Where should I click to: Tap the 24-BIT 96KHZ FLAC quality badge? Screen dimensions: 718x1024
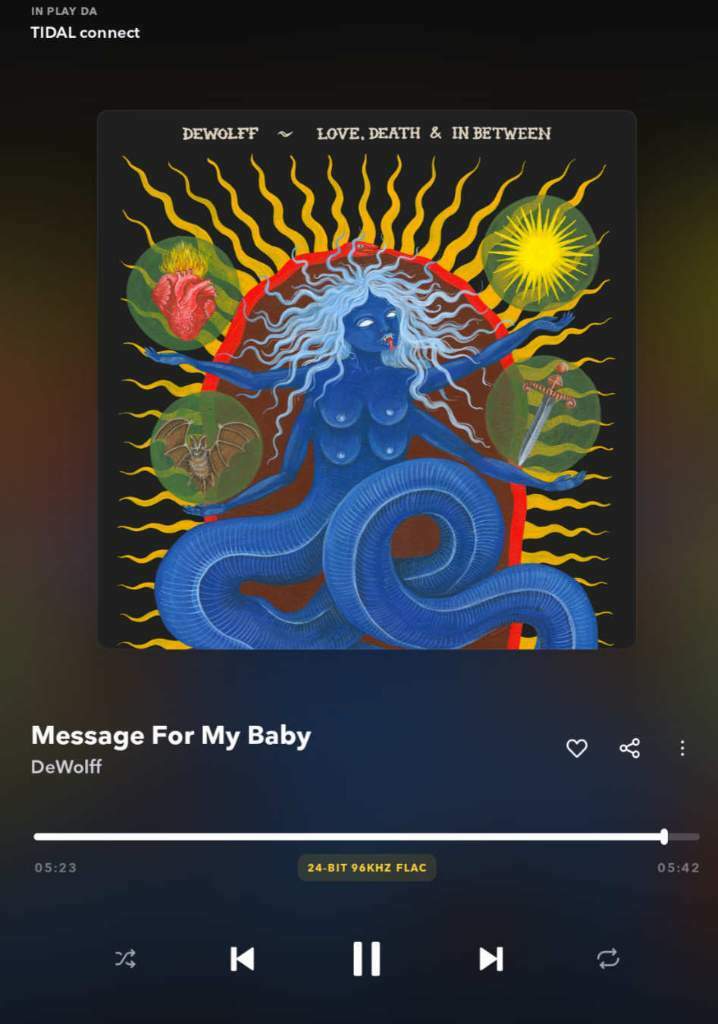coord(366,868)
